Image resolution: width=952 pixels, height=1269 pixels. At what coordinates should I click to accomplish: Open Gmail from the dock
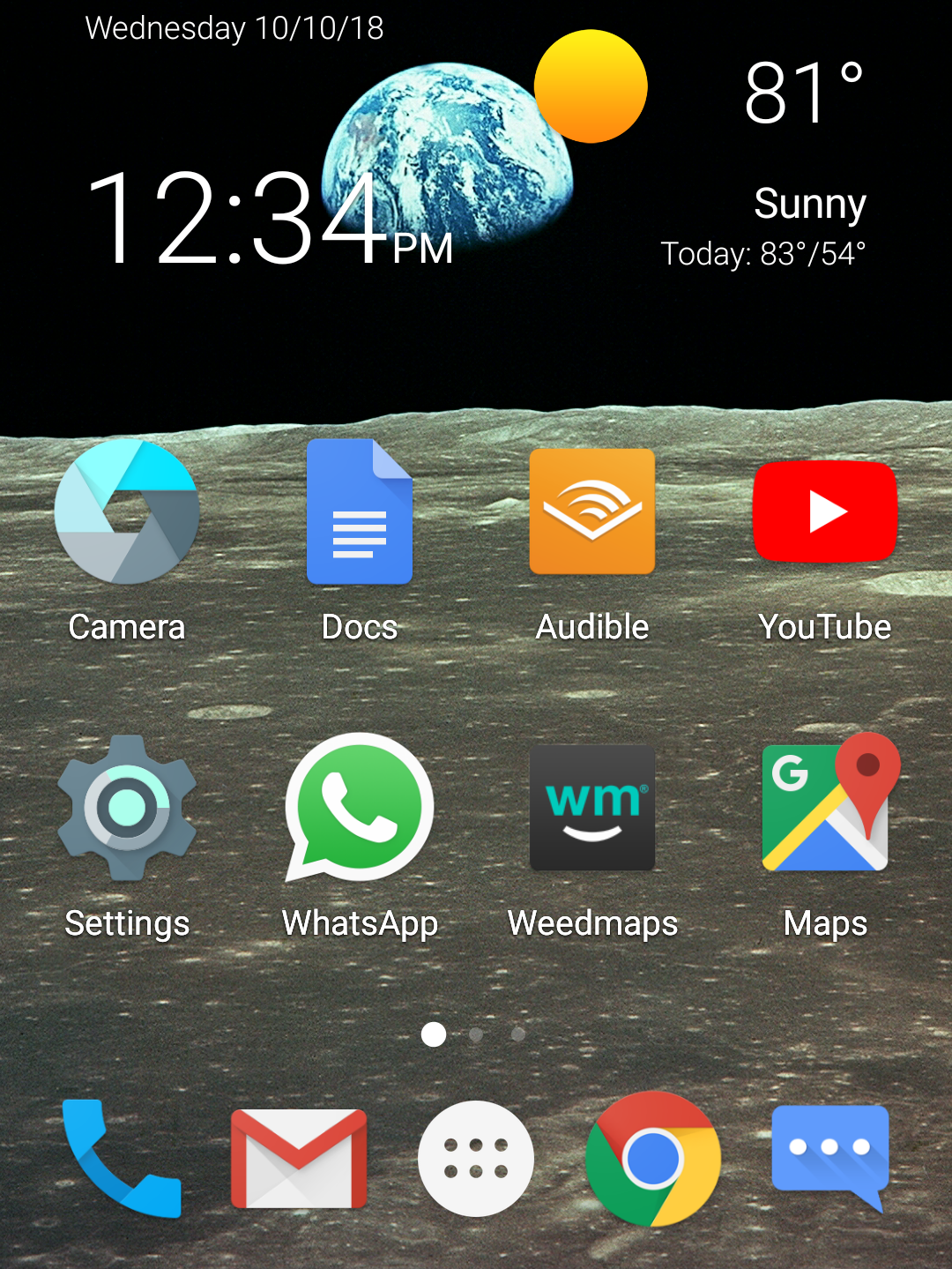coord(299,1158)
